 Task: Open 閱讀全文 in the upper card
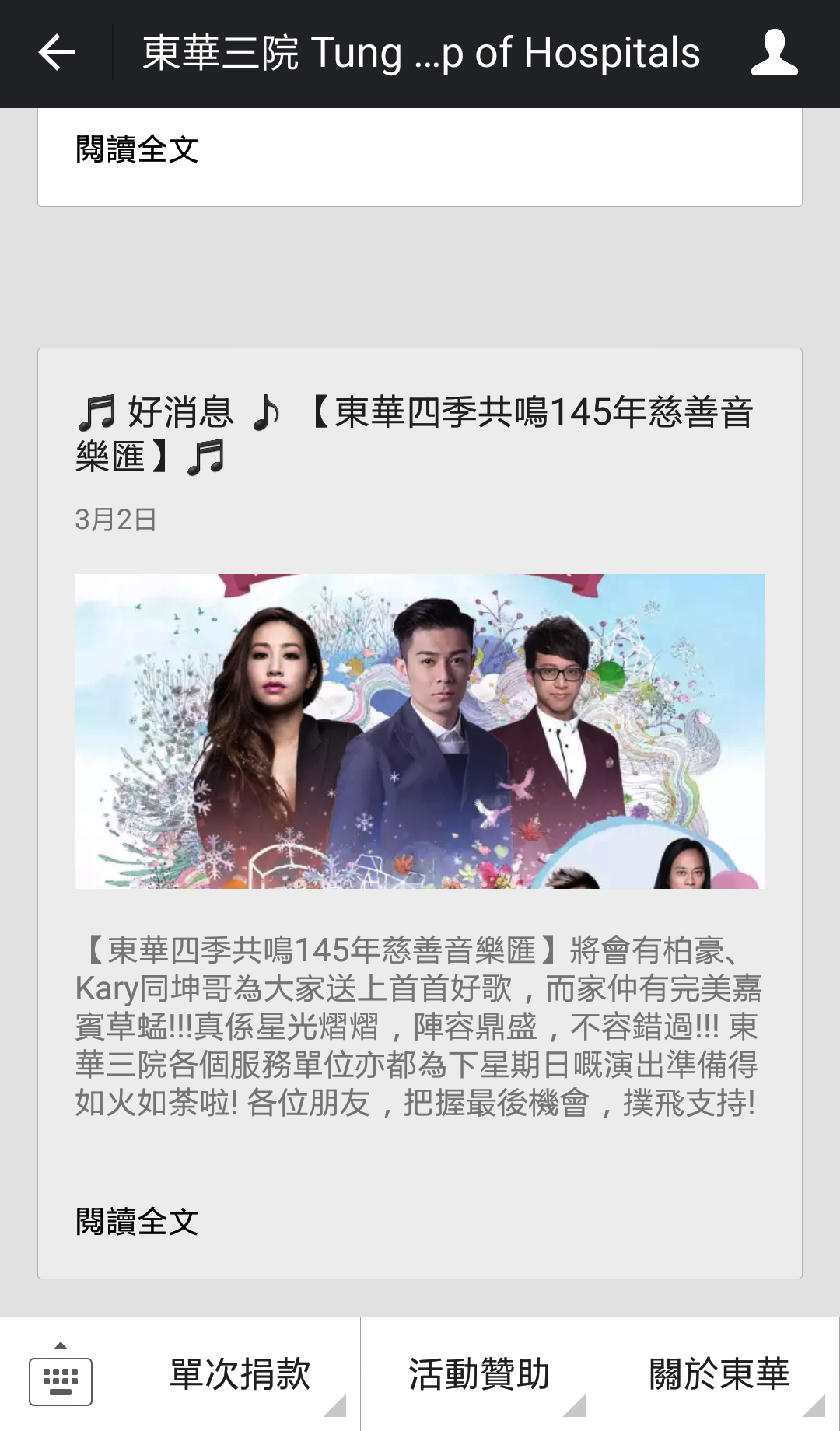(x=137, y=149)
